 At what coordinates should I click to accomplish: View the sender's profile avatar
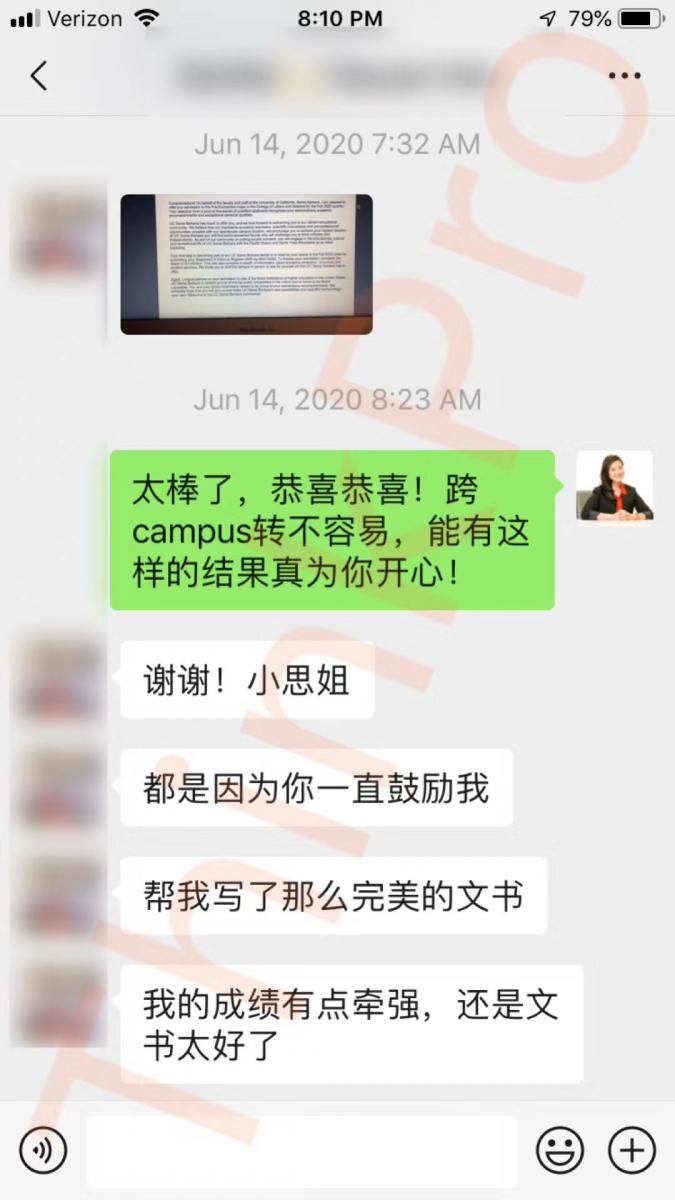(x=614, y=487)
